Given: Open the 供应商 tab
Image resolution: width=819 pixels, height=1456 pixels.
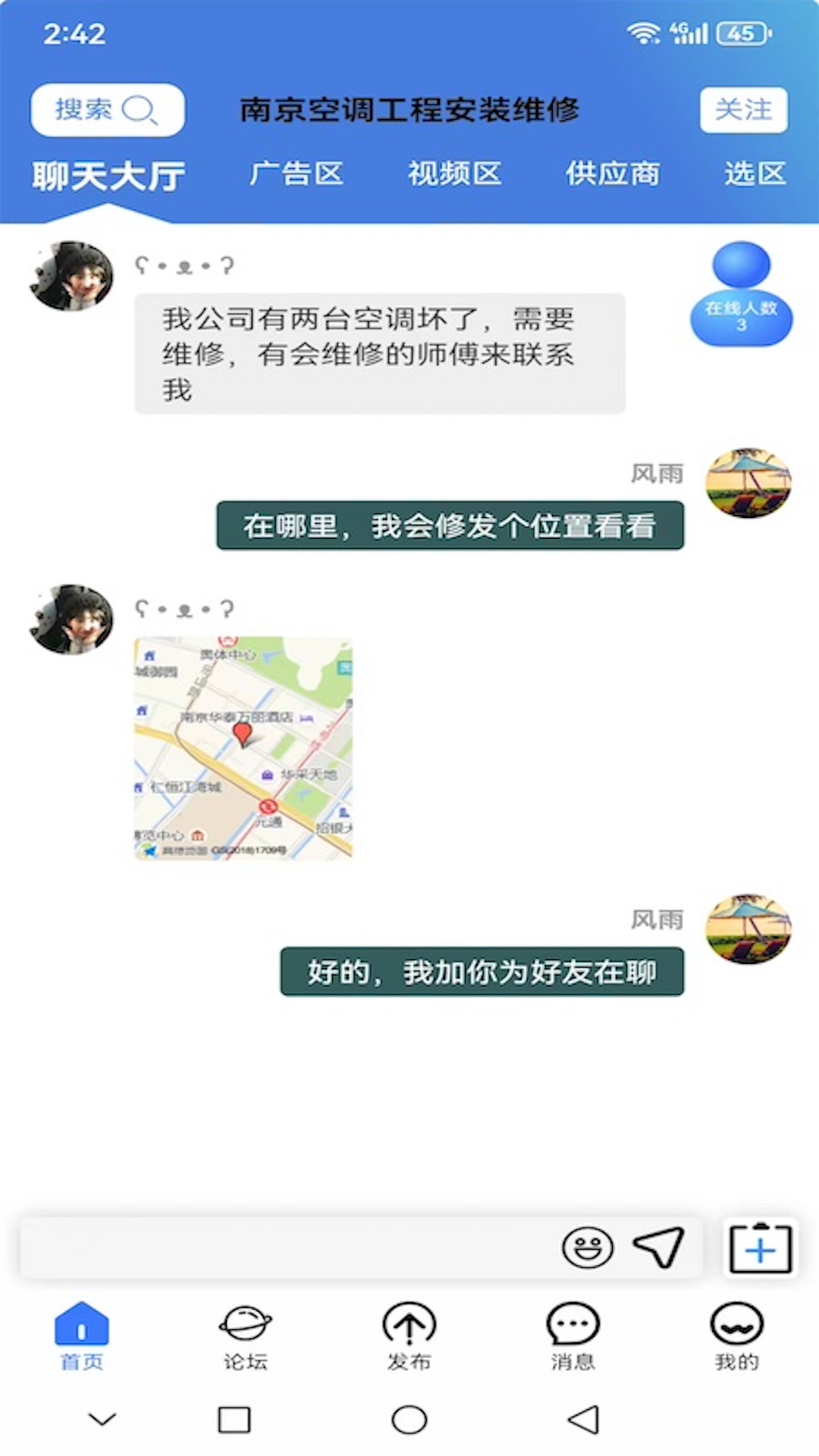Looking at the screenshot, I should [x=612, y=174].
